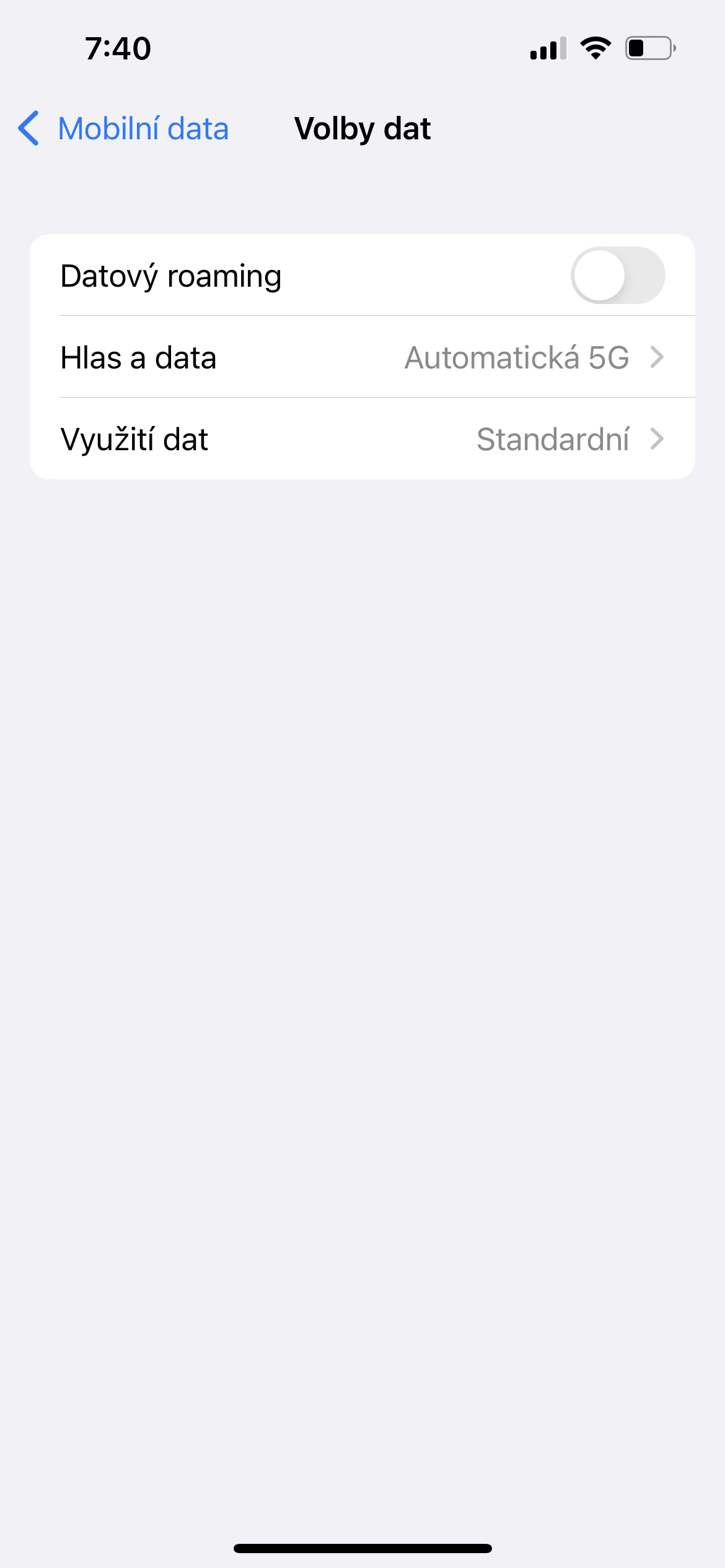Select the Volby dat title
This screenshot has height=1568, width=725.
pos(362,129)
